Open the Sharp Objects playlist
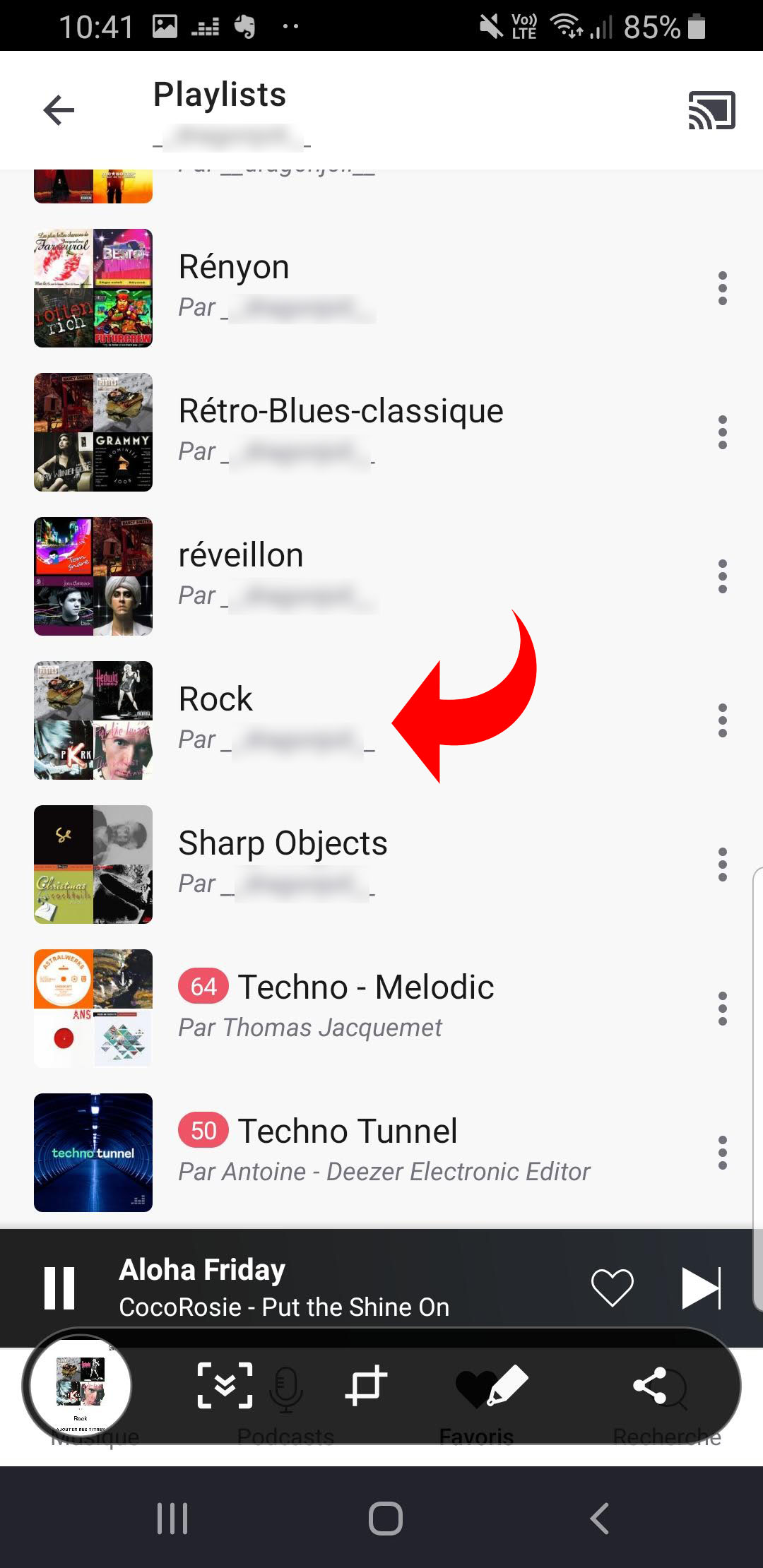 coord(283,845)
